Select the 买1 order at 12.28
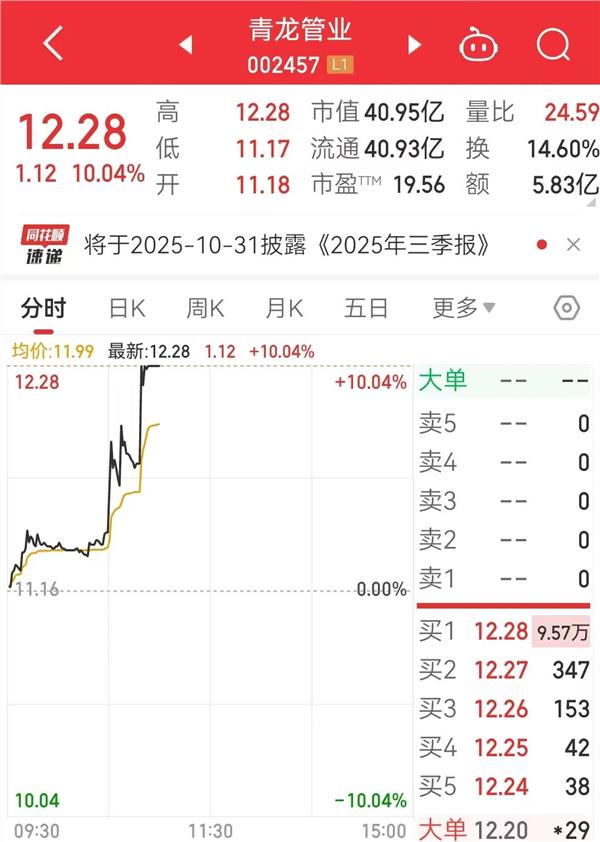 point(504,632)
